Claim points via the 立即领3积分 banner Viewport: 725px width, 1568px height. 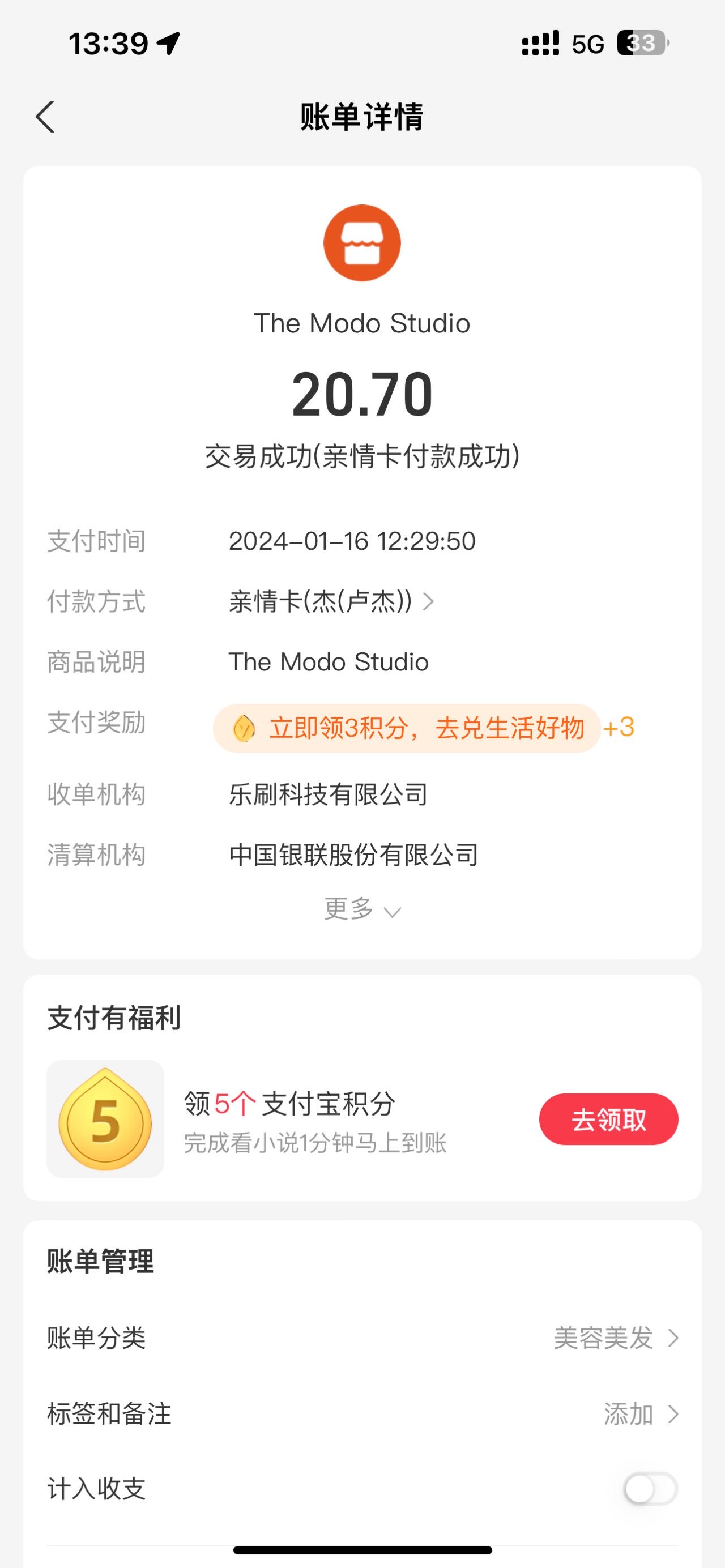coord(407,728)
